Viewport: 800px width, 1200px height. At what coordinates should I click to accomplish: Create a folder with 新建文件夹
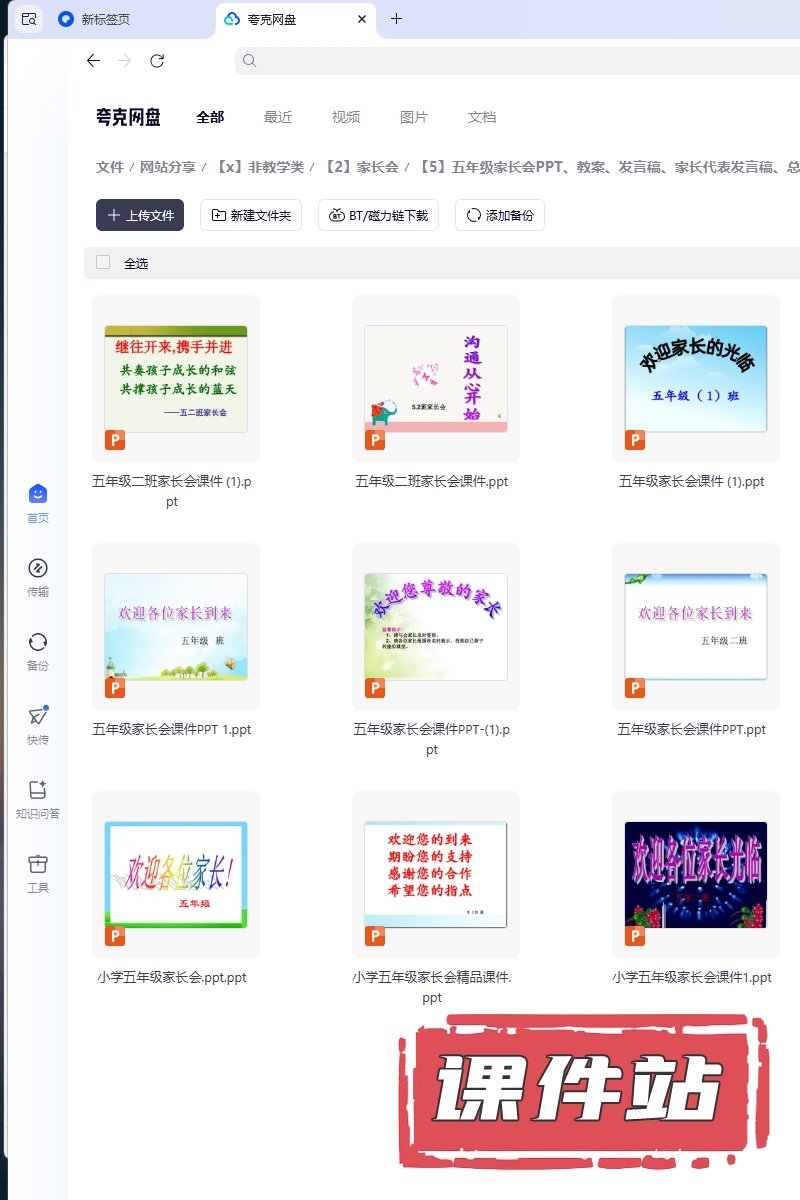pos(251,215)
